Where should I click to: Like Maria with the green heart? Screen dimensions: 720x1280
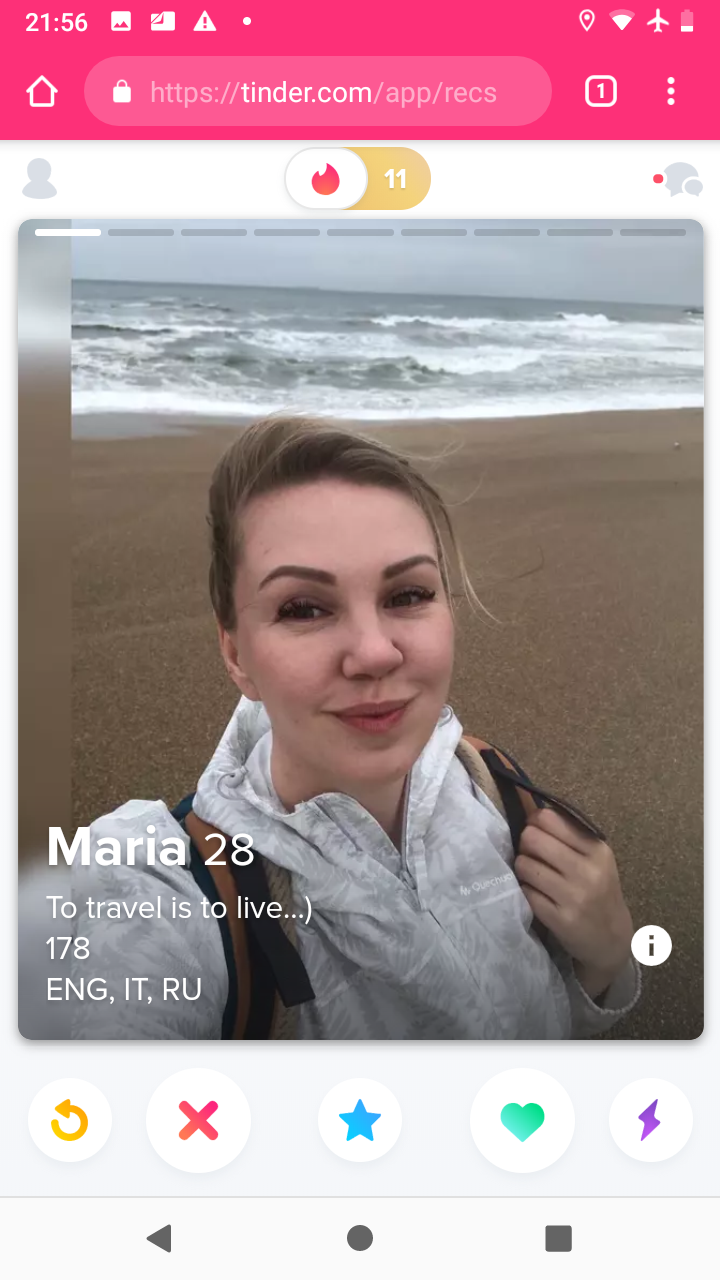[522, 1121]
